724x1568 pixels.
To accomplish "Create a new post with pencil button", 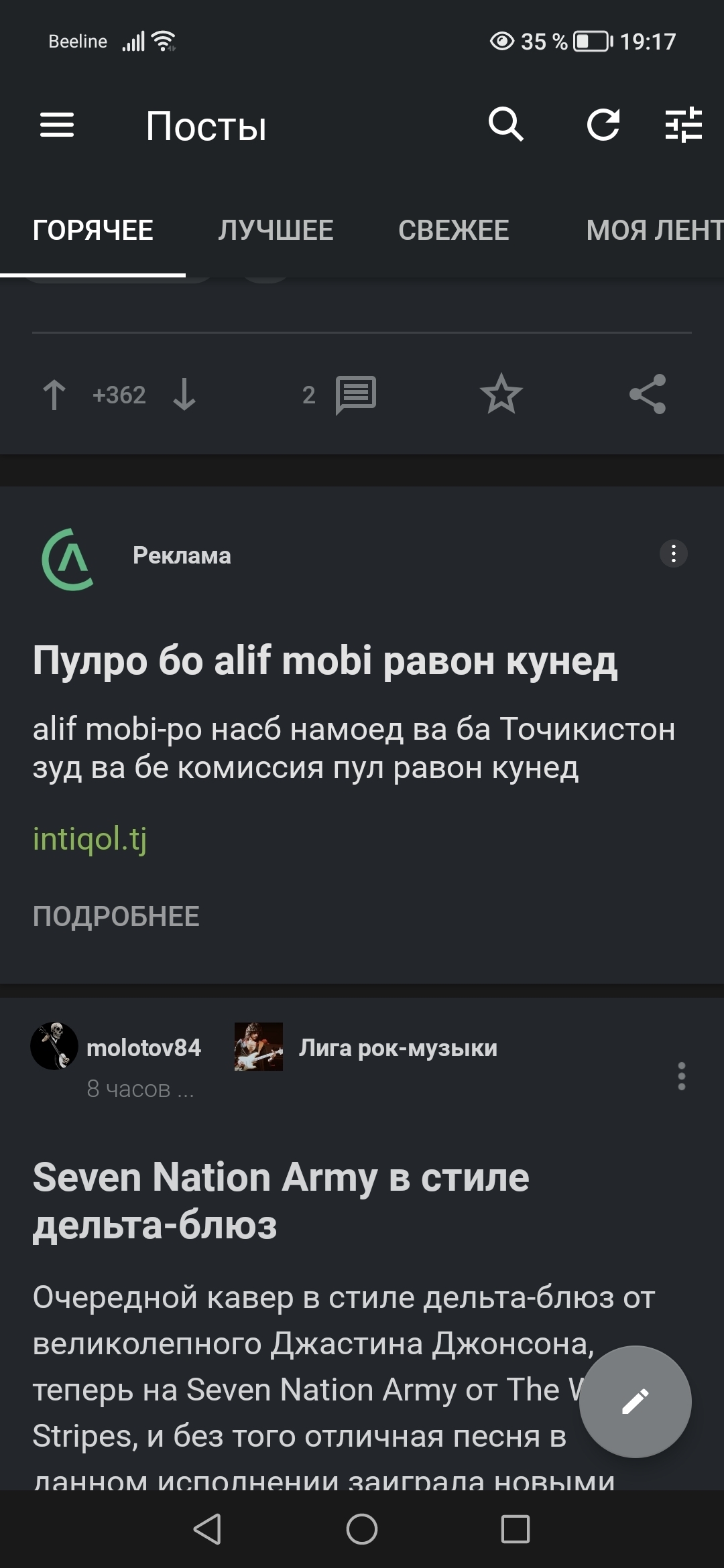I will (635, 1402).
